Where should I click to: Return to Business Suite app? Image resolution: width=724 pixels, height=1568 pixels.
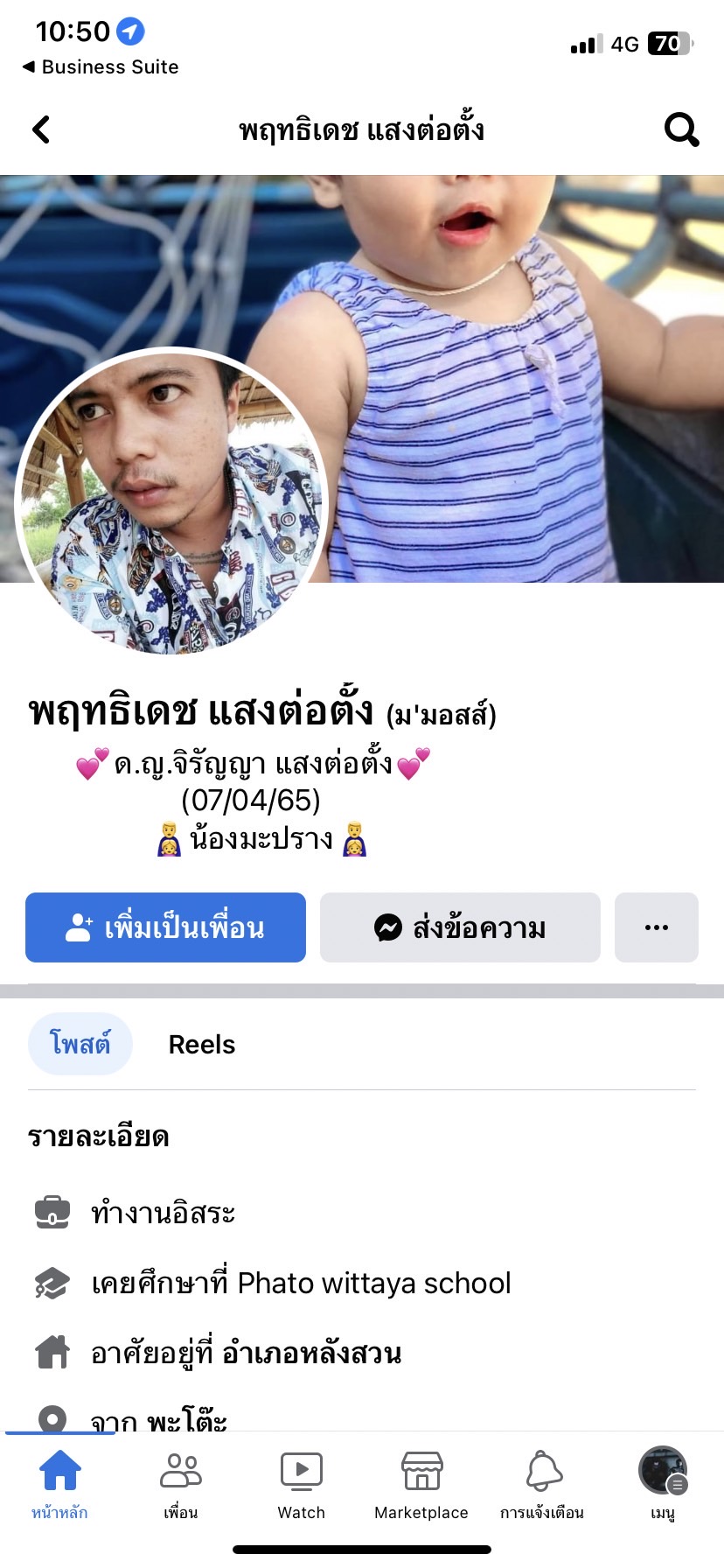coord(101,67)
